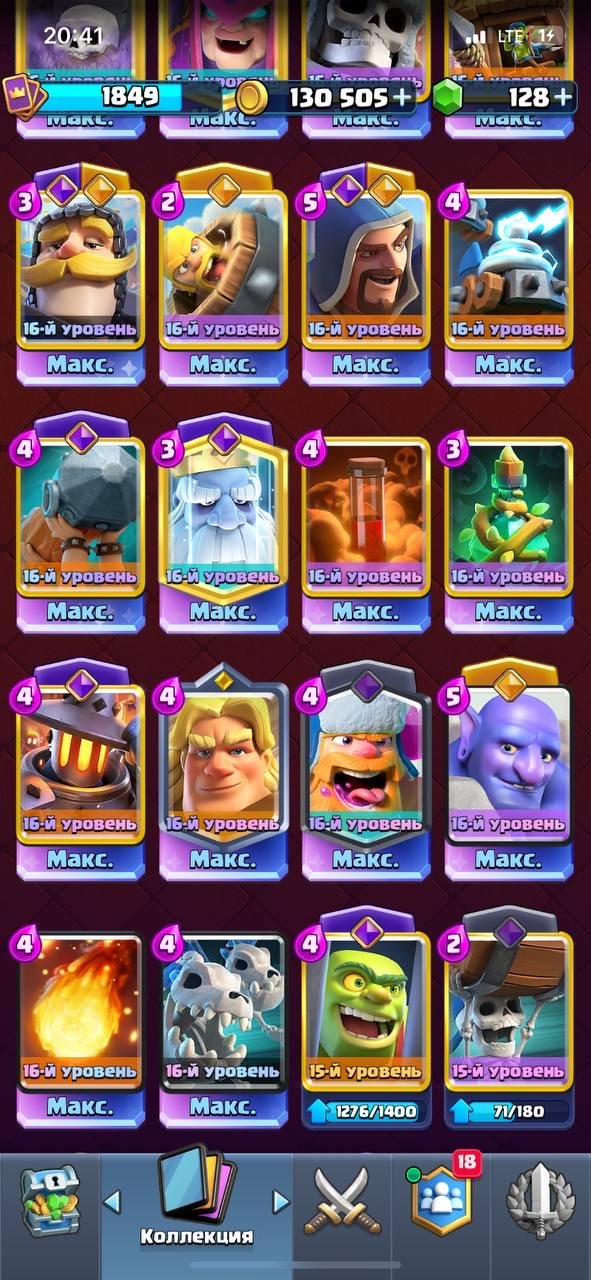Open the Knight card with mustache
The image size is (591, 1280).
(80, 277)
